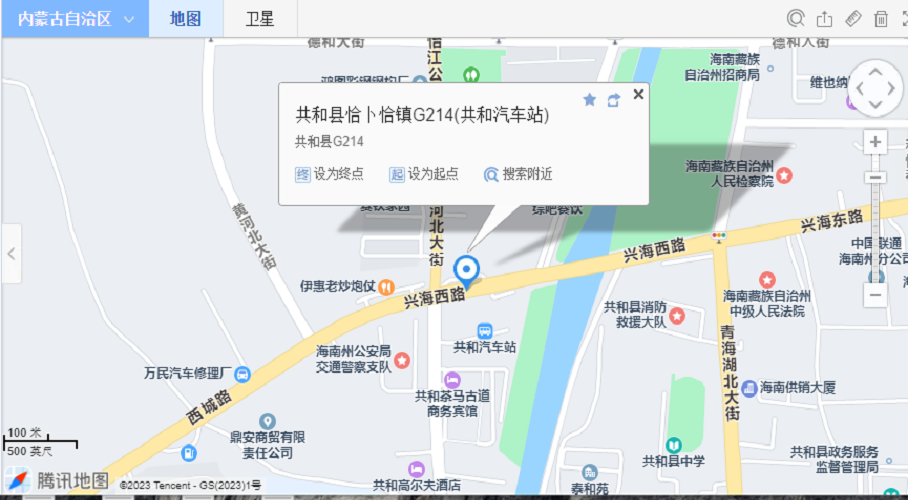Pan the map up with the up arrow
908x500 pixels.
(x=876, y=71)
